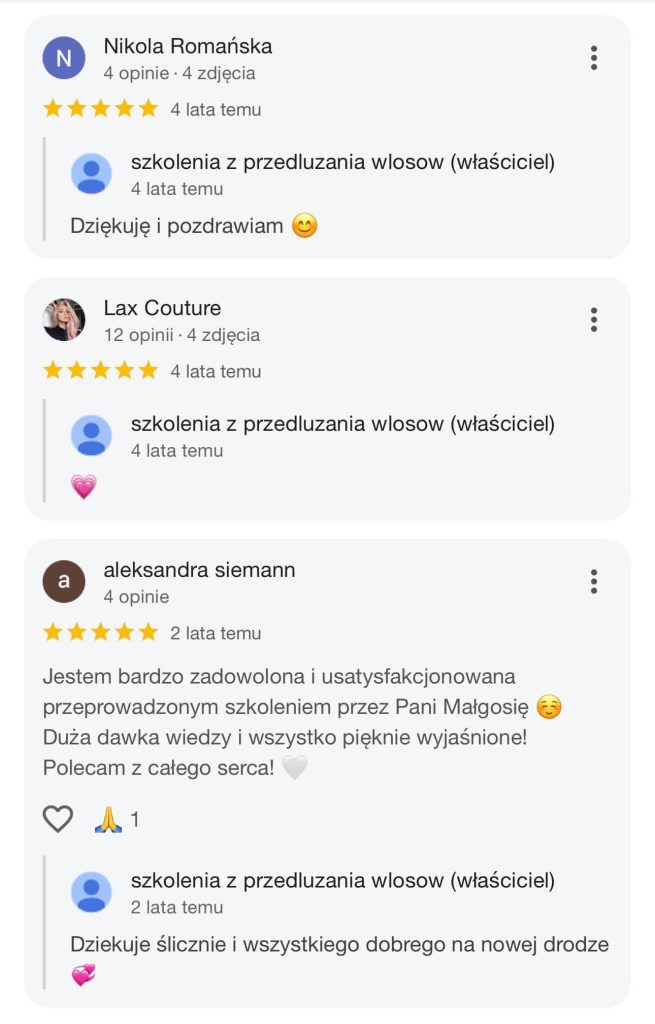Image resolution: width=655 pixels, height=1024 pixels.
Task: Open overflow menu on Lax Couture's review
Action: click(593, 320)
